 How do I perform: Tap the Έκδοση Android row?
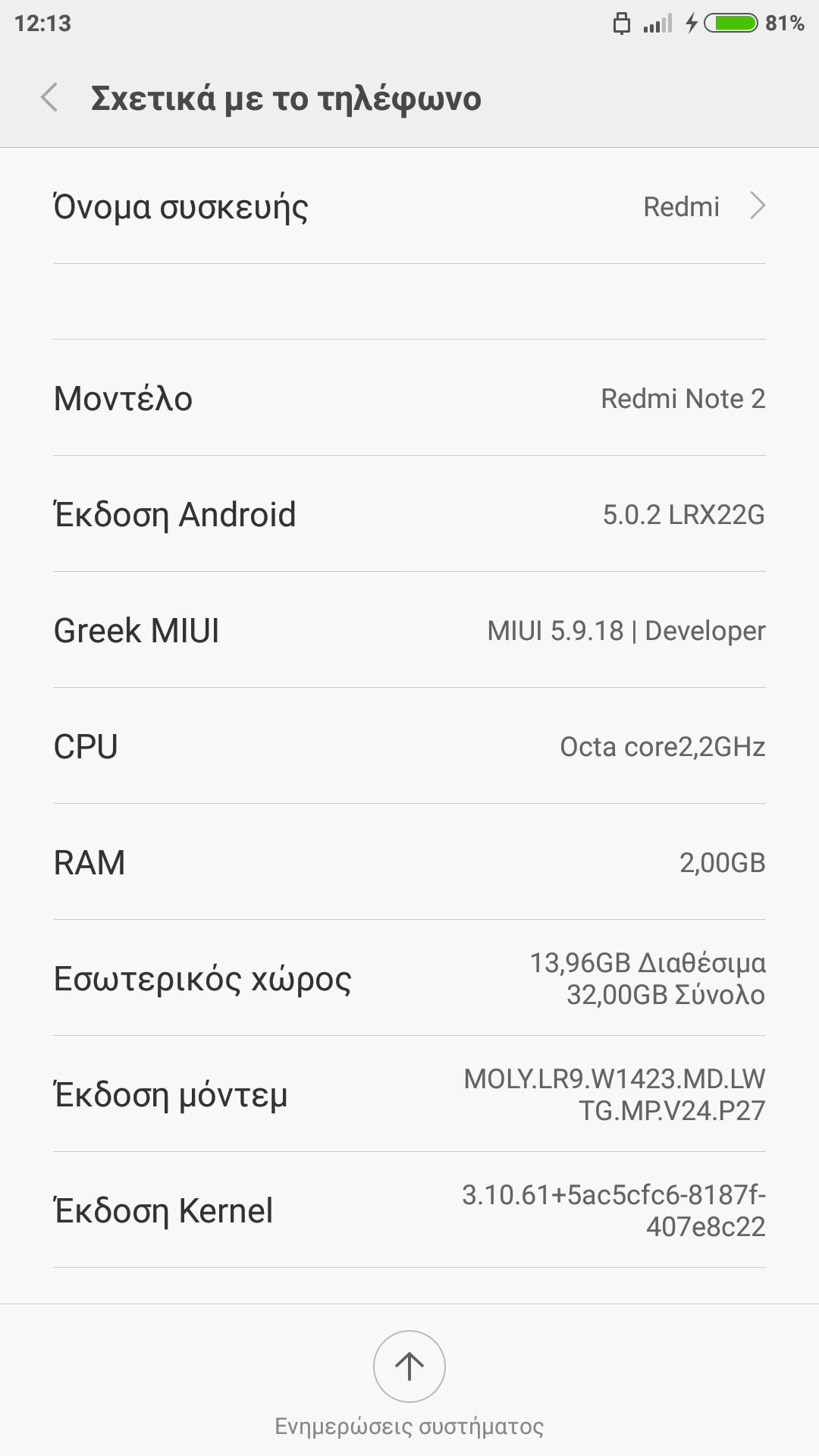(x=409, y=514)
